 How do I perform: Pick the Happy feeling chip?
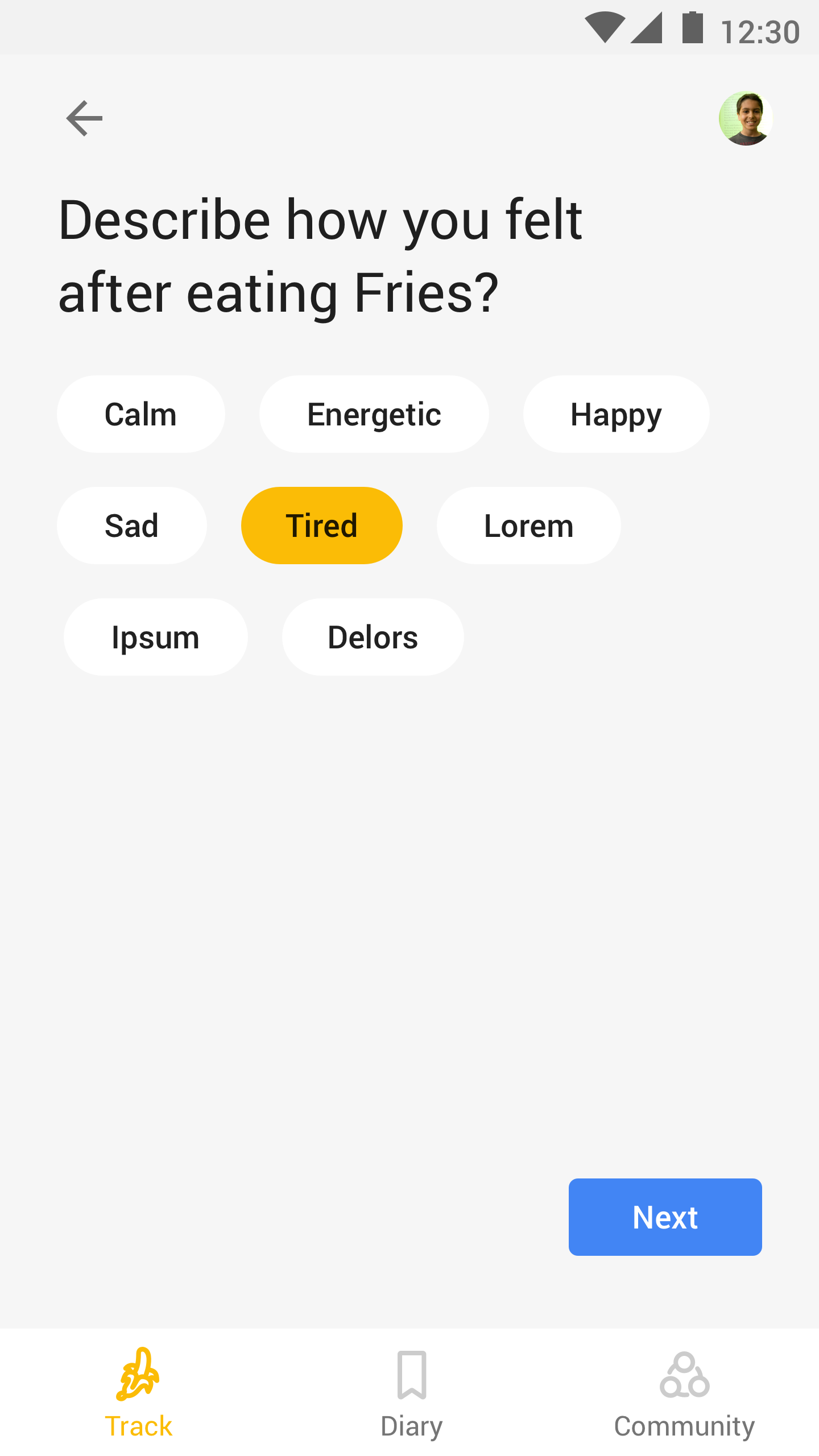pos(617,414)
